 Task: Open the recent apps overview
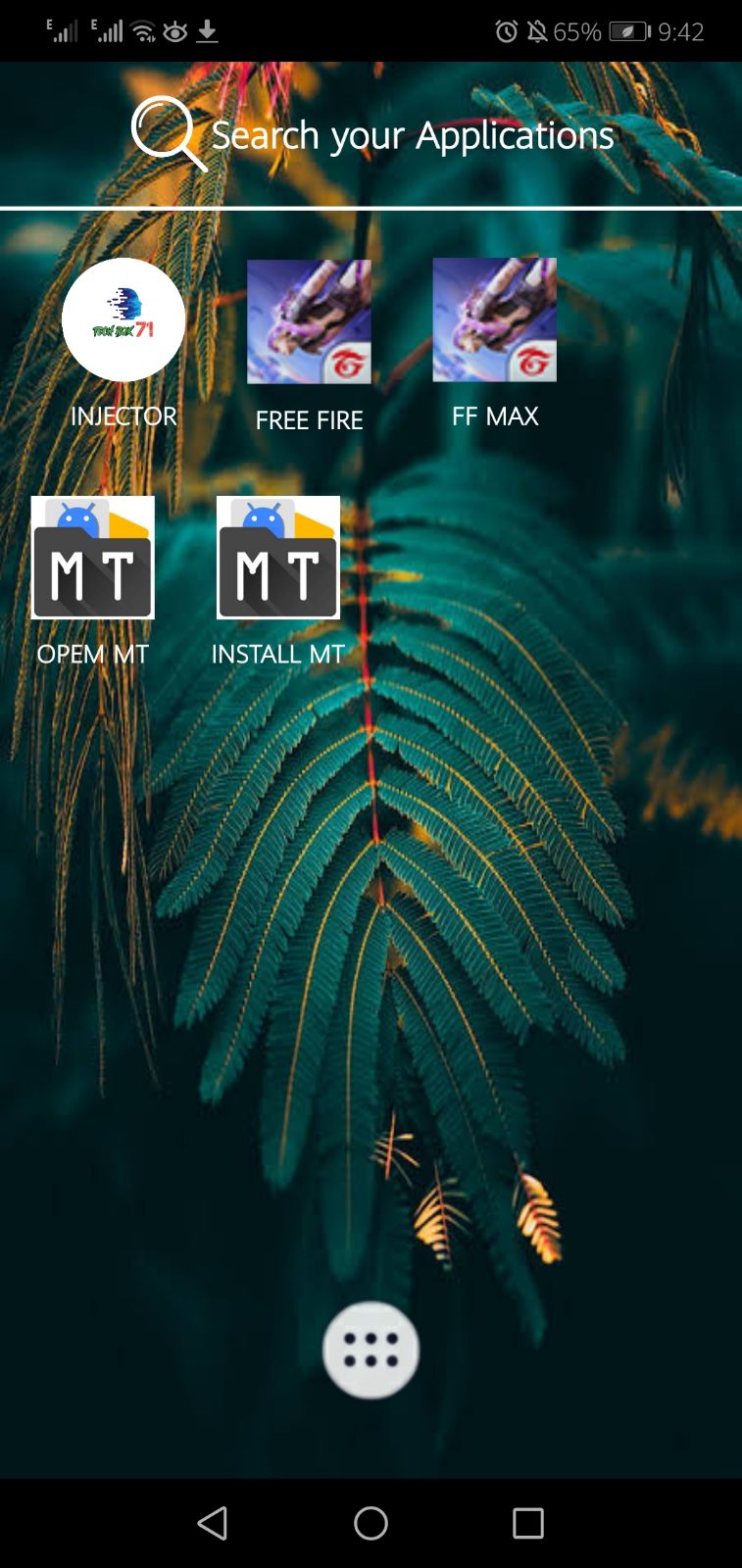527,1523
